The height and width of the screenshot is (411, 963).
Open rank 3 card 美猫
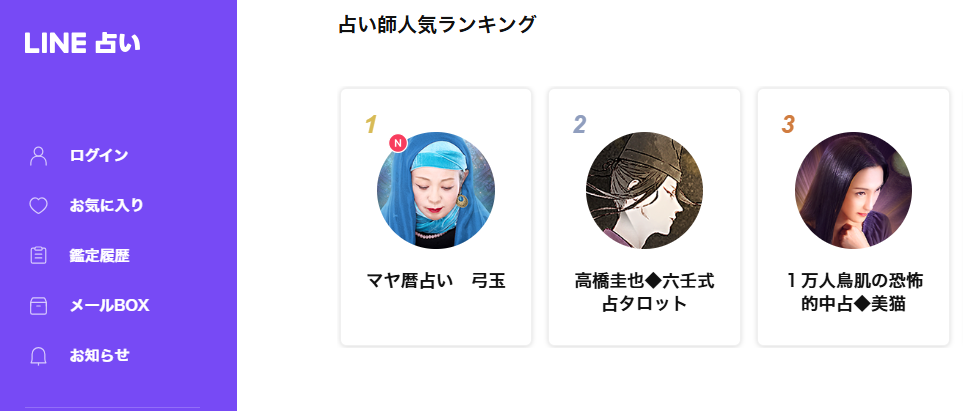pyautogui.click(x=853, y=217)
